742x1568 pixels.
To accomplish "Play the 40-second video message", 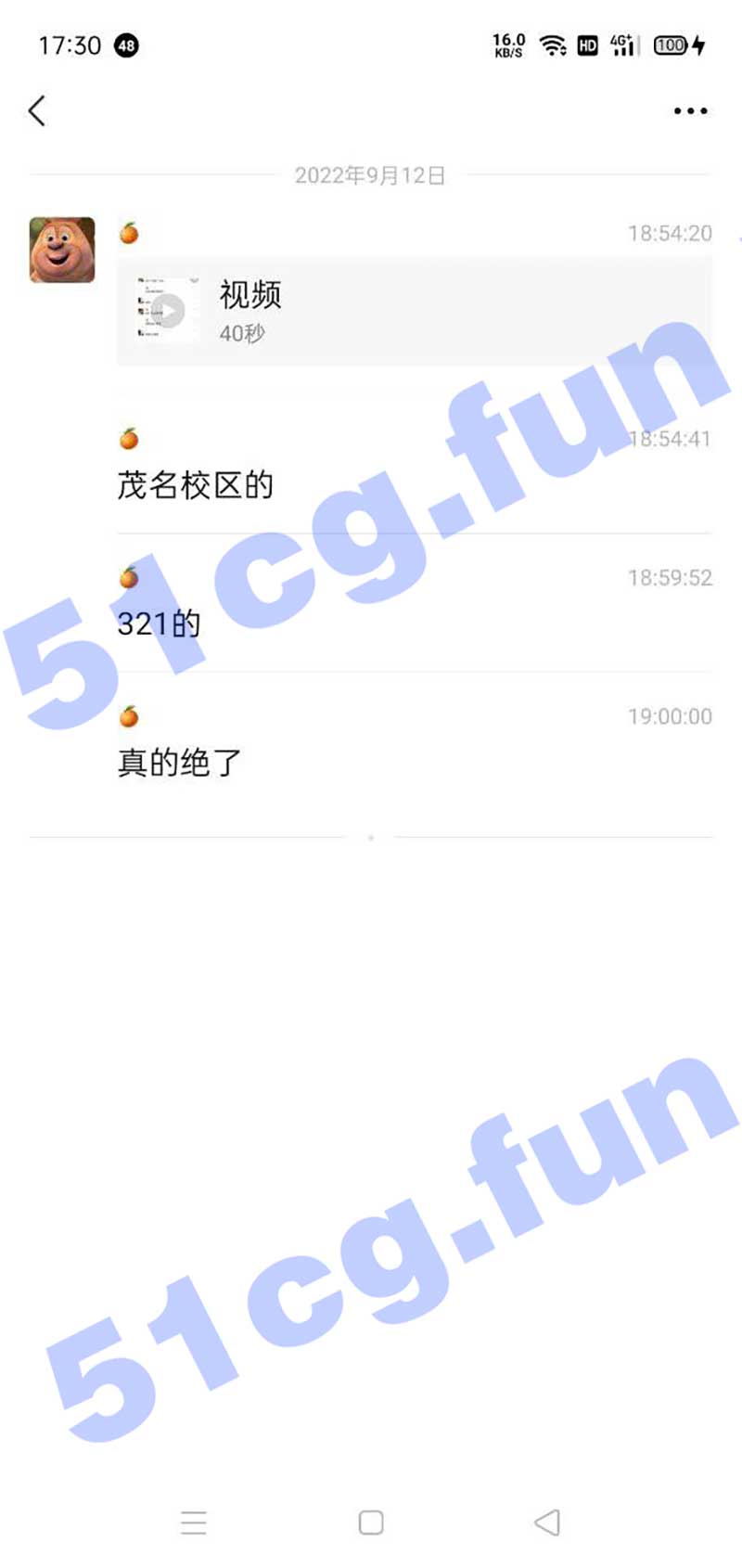I will coord(168,311).
